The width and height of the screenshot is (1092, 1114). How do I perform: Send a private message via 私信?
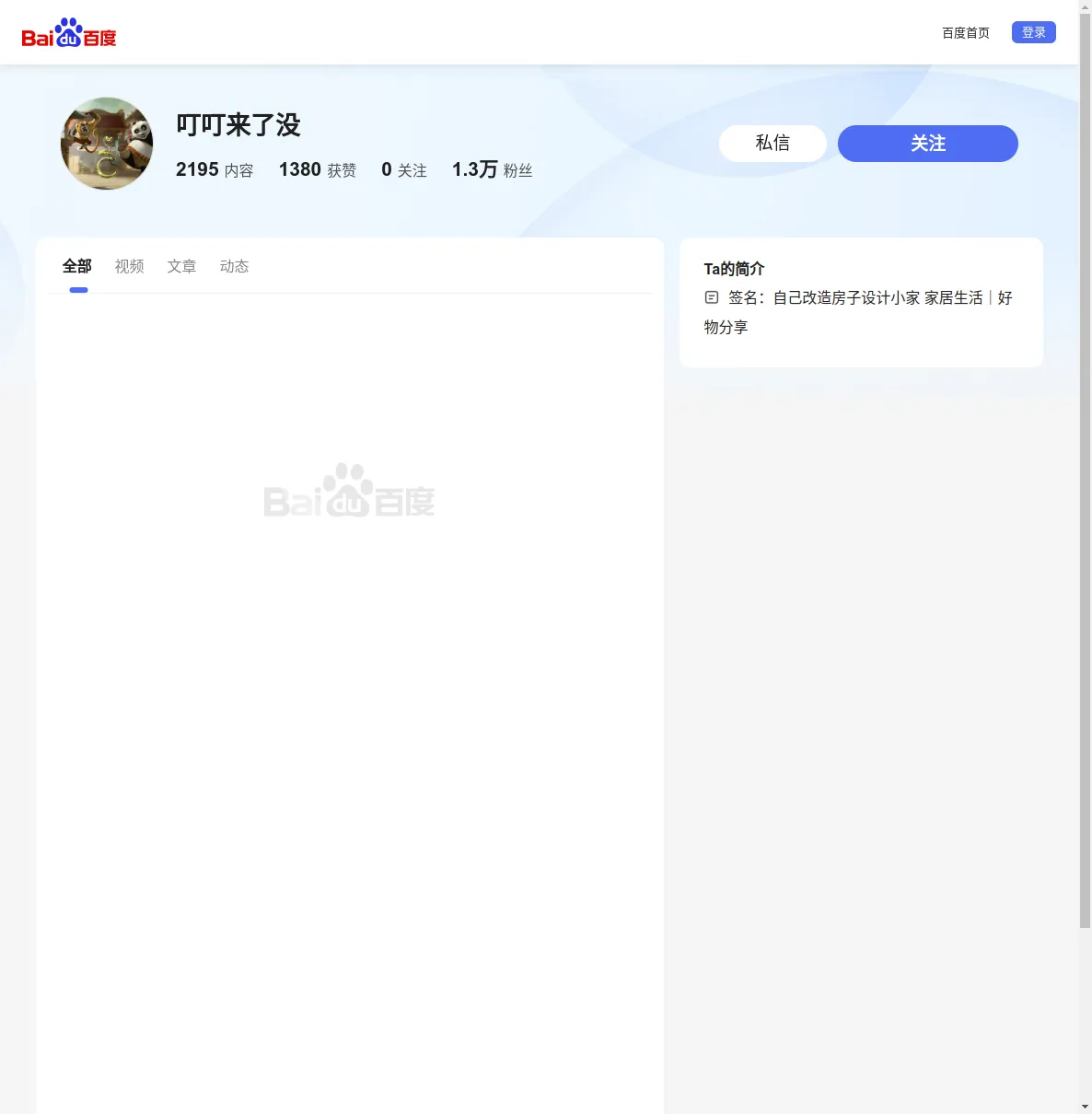pyautogui.click(x=772, y=144)
